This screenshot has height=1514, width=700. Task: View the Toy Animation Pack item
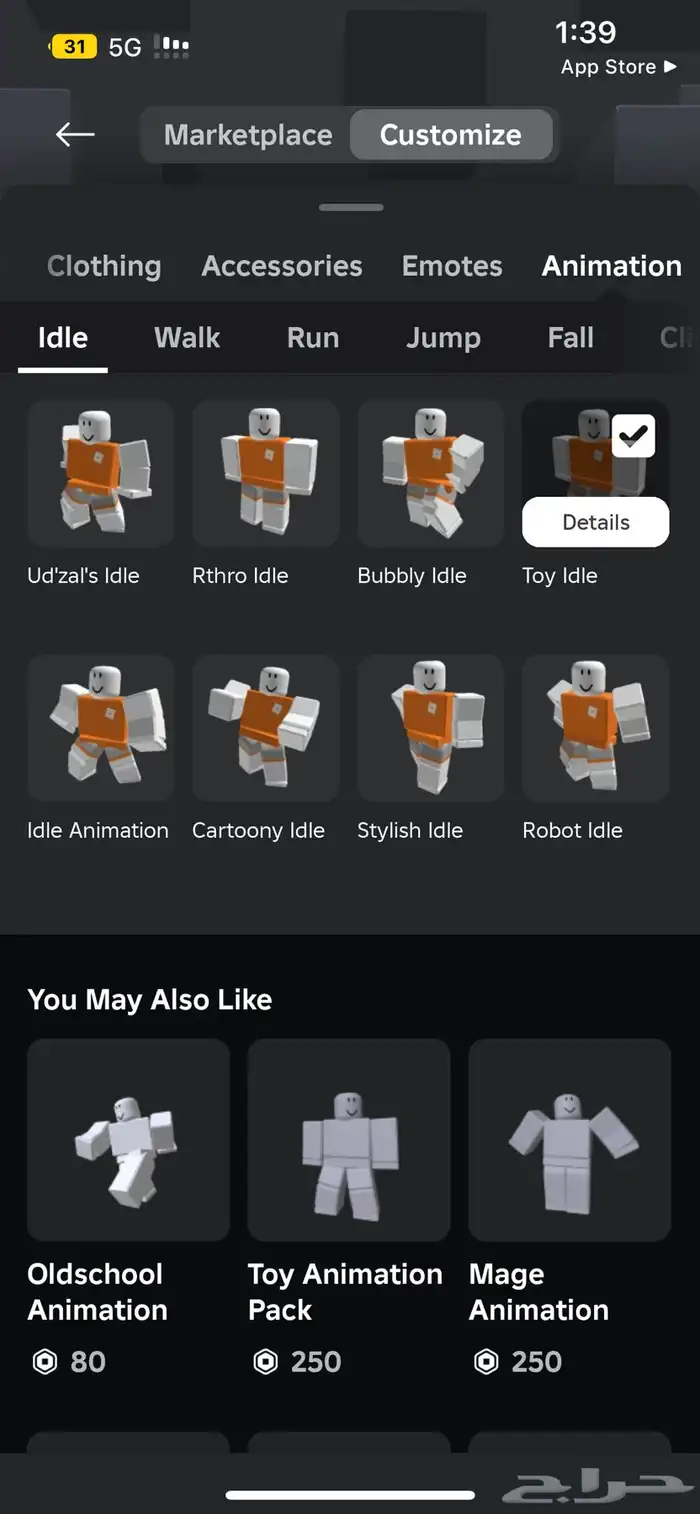[x=349, y=1140]
